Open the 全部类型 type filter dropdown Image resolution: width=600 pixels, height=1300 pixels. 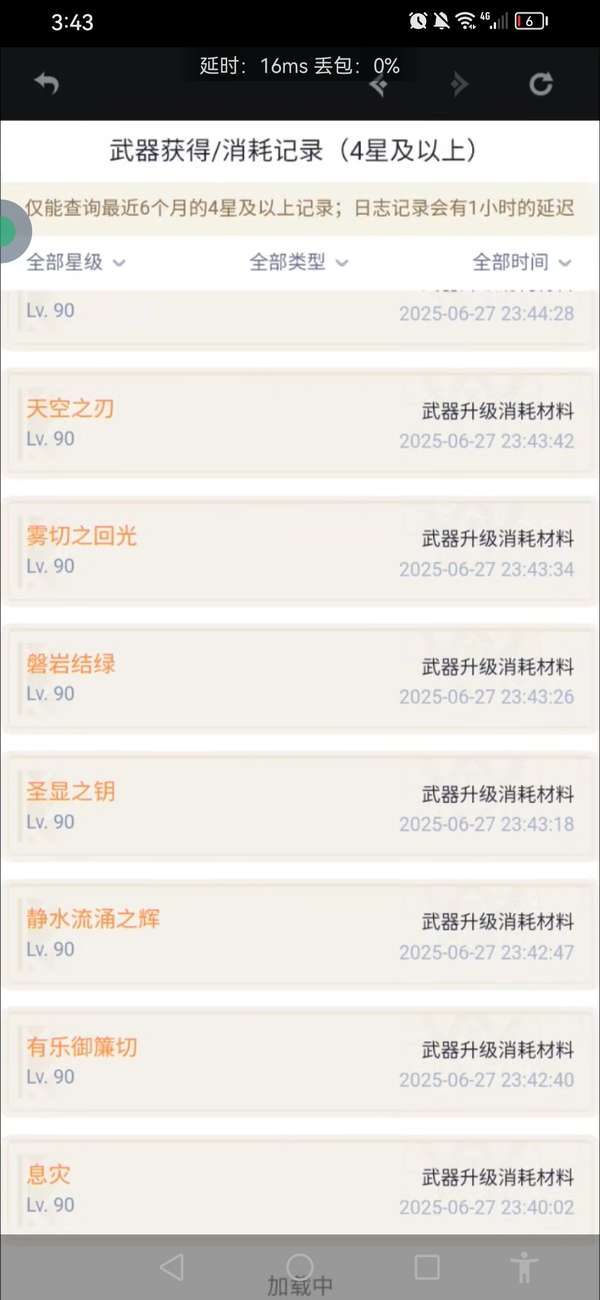(298, 263)
